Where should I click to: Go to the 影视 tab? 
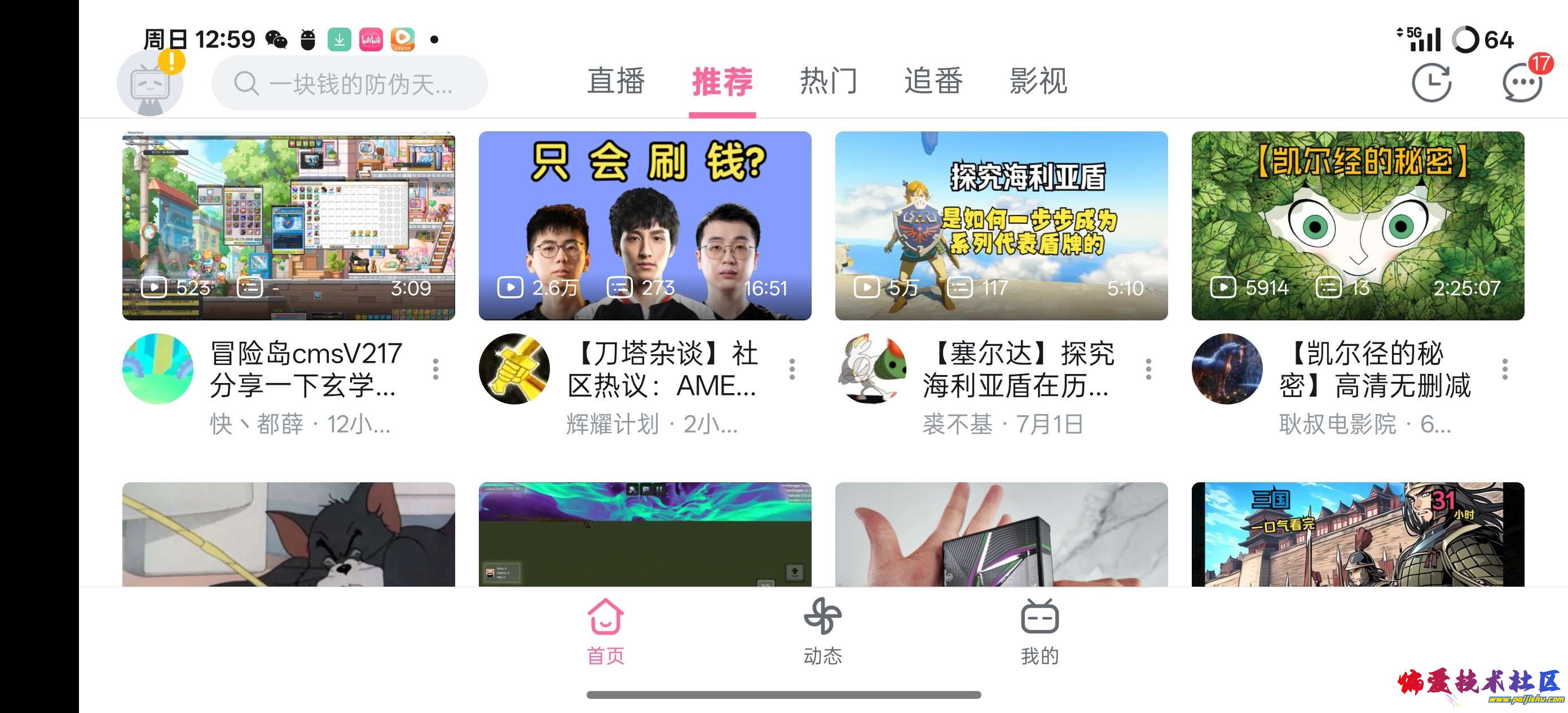click(1038, 81)
